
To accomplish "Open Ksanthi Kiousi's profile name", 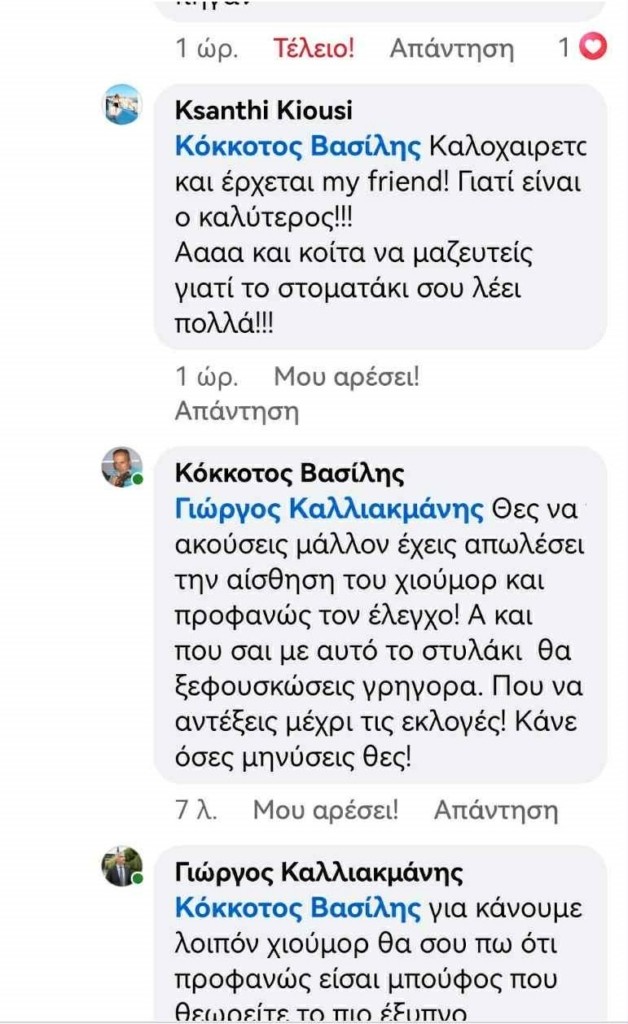I will tap(263, 110).
